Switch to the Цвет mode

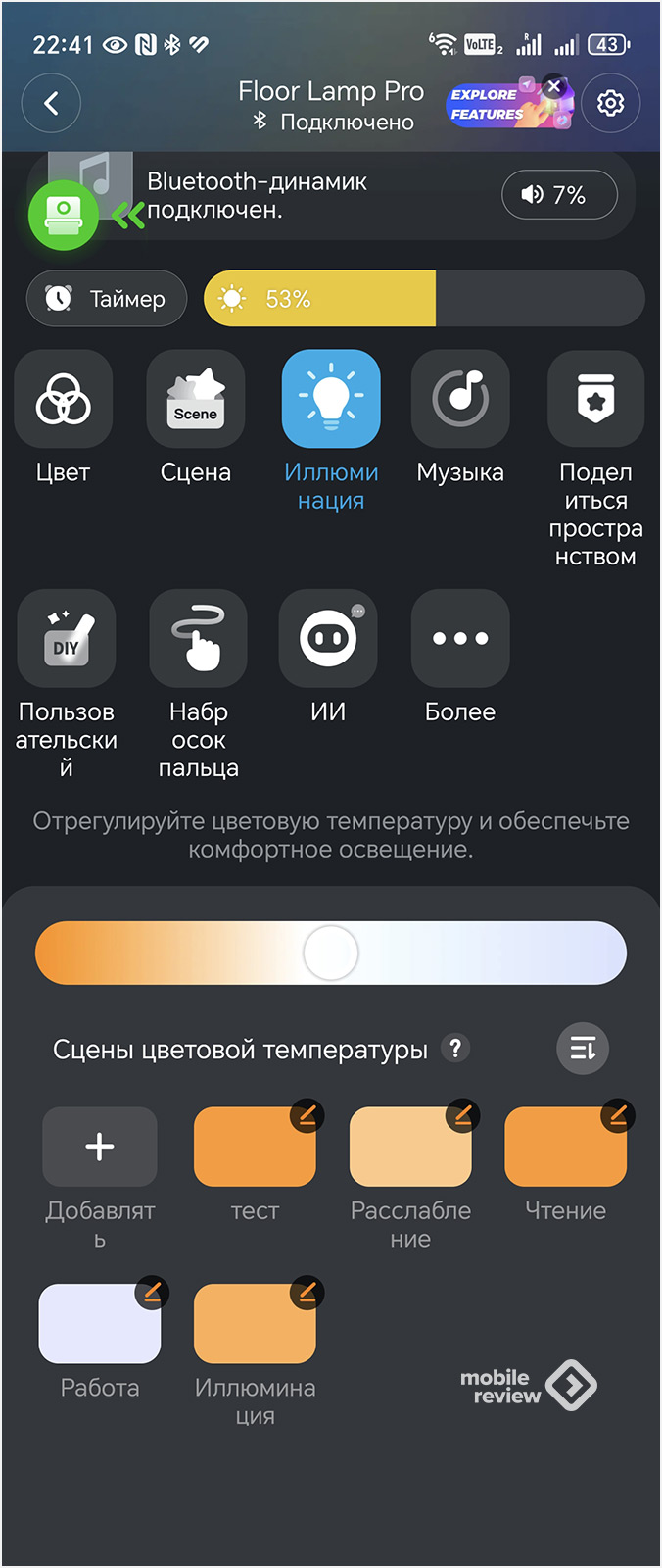[x=64, y=399]
